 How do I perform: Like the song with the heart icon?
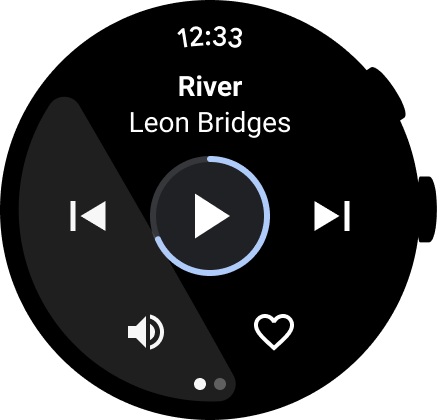[274, 332]
